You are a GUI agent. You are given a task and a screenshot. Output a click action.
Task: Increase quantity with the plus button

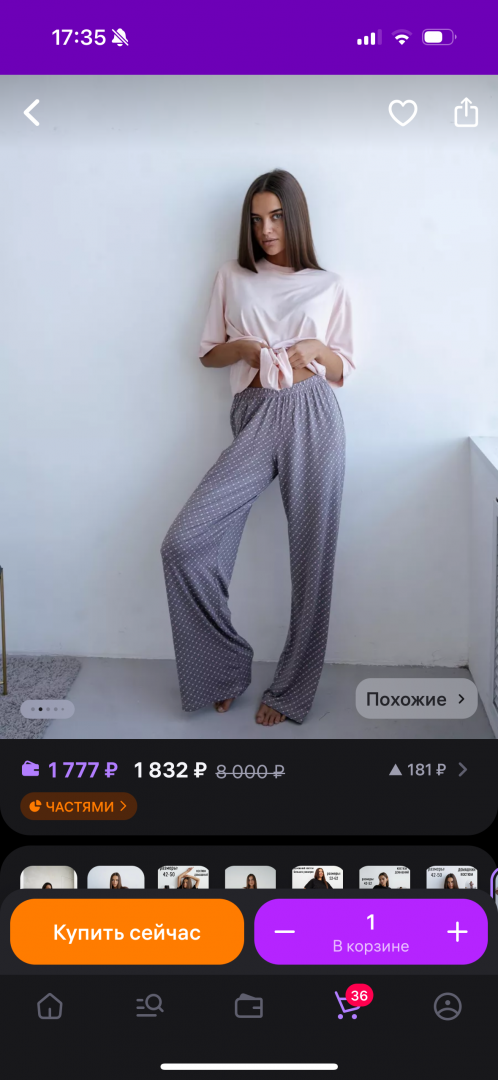(x=457, y=932)
